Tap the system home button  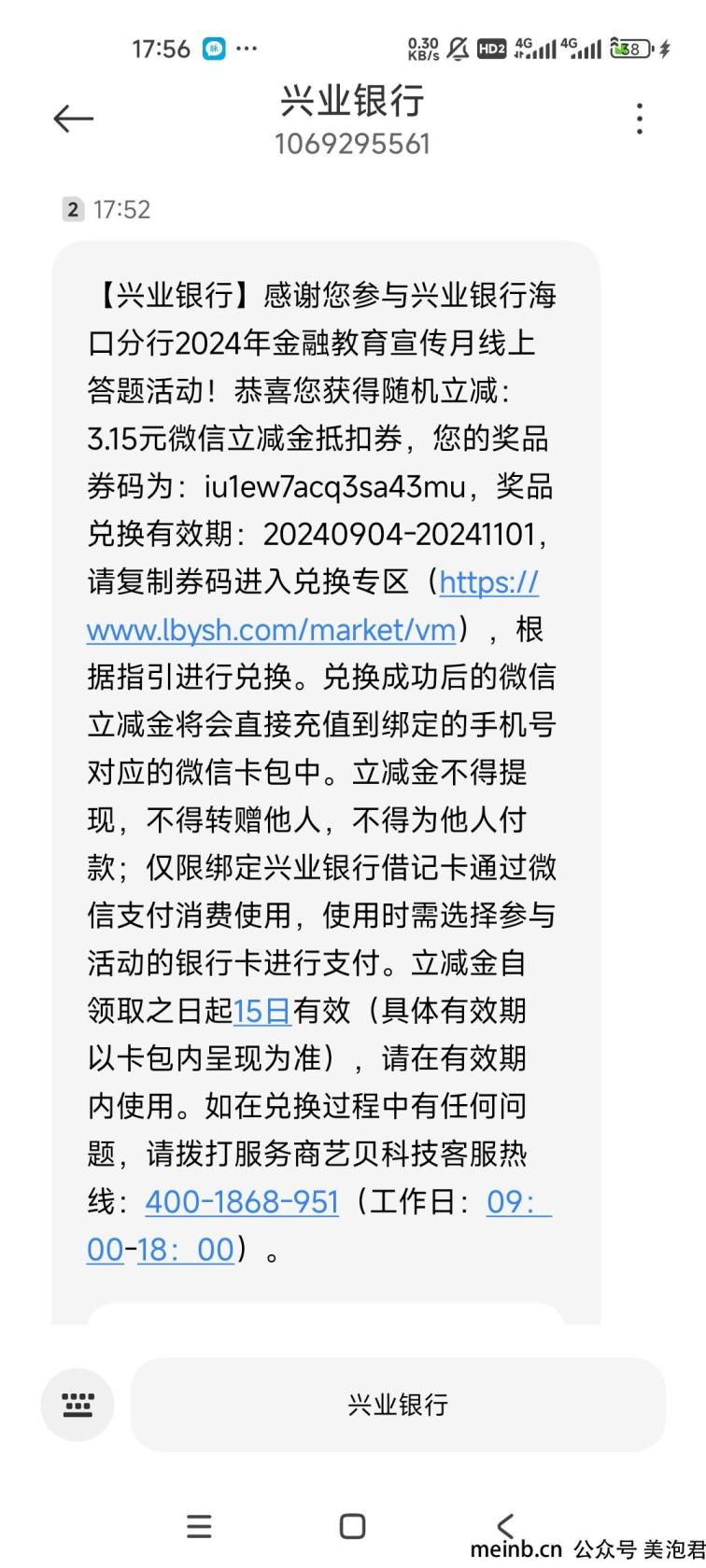pos(352,1526)
